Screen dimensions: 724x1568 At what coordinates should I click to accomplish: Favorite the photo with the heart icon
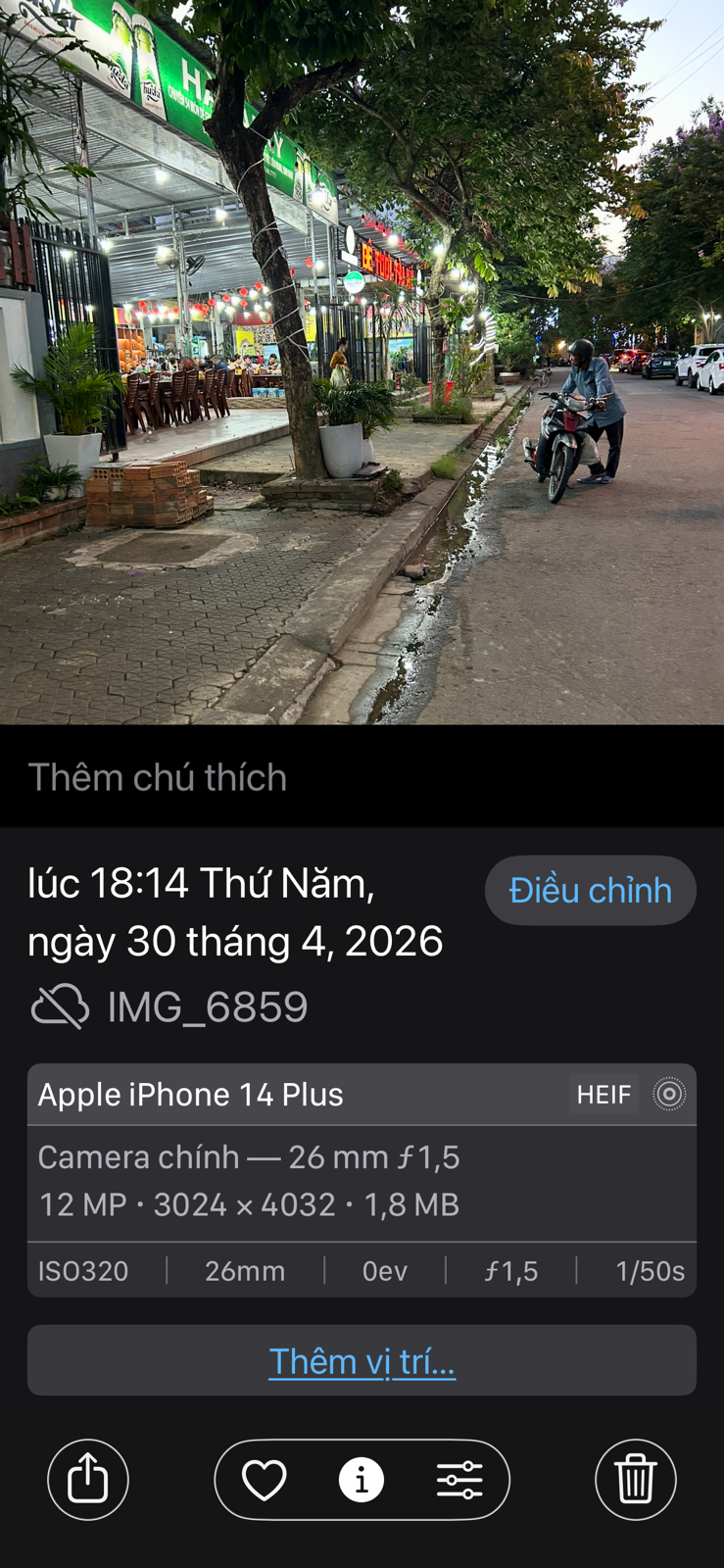(264, 1480)
